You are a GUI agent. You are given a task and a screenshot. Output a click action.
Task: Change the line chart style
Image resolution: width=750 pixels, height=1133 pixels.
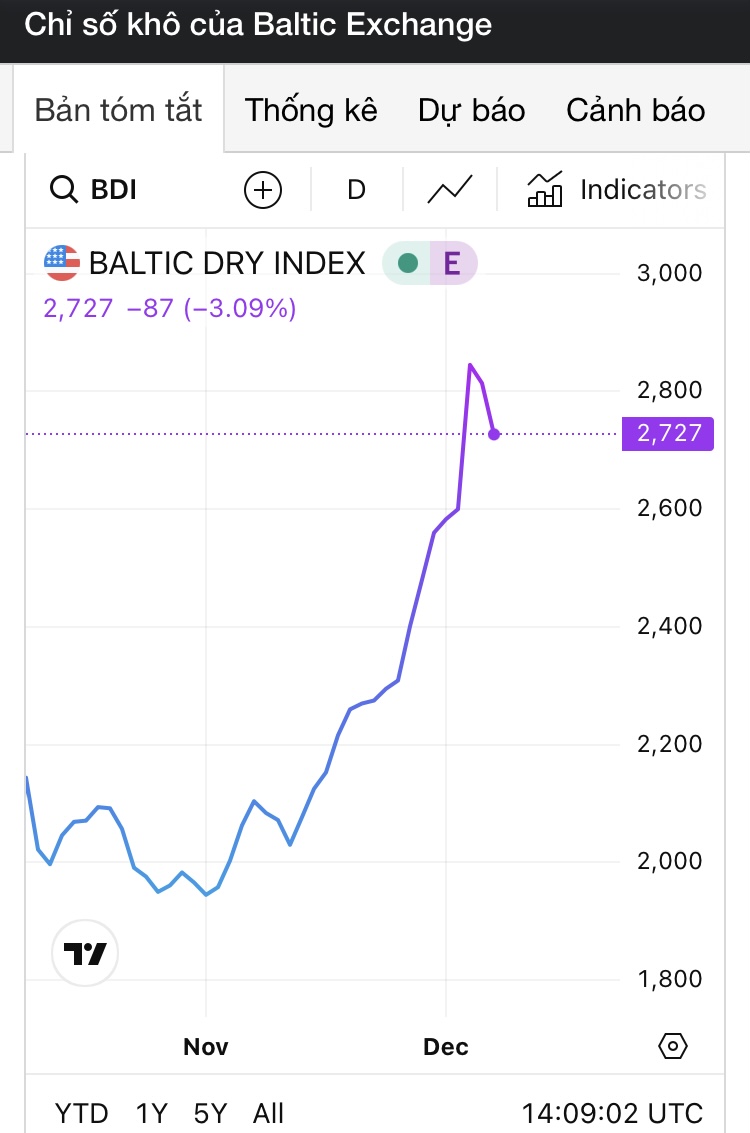[450, 189]
